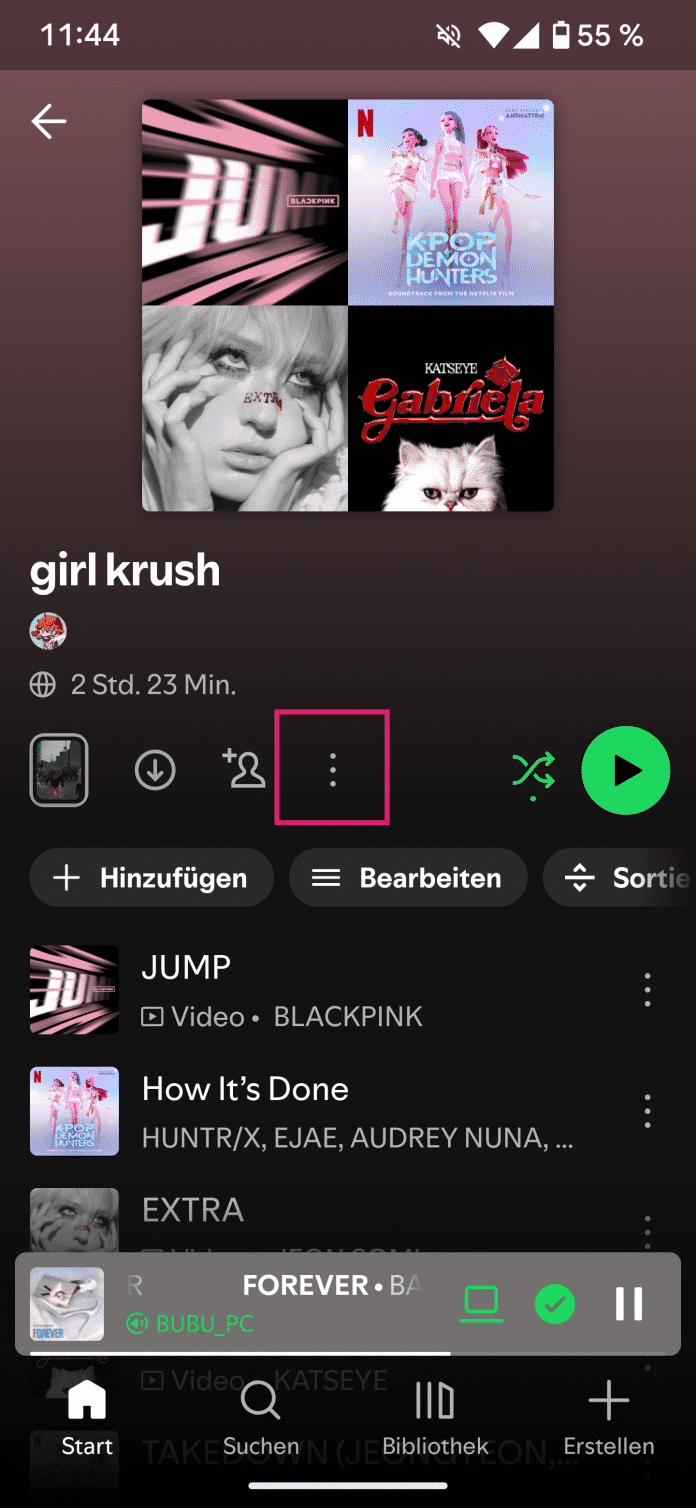This screenshot has width=696, height=1508.
Task: Go back using the top arrow
Action: (x=48, y=122)
